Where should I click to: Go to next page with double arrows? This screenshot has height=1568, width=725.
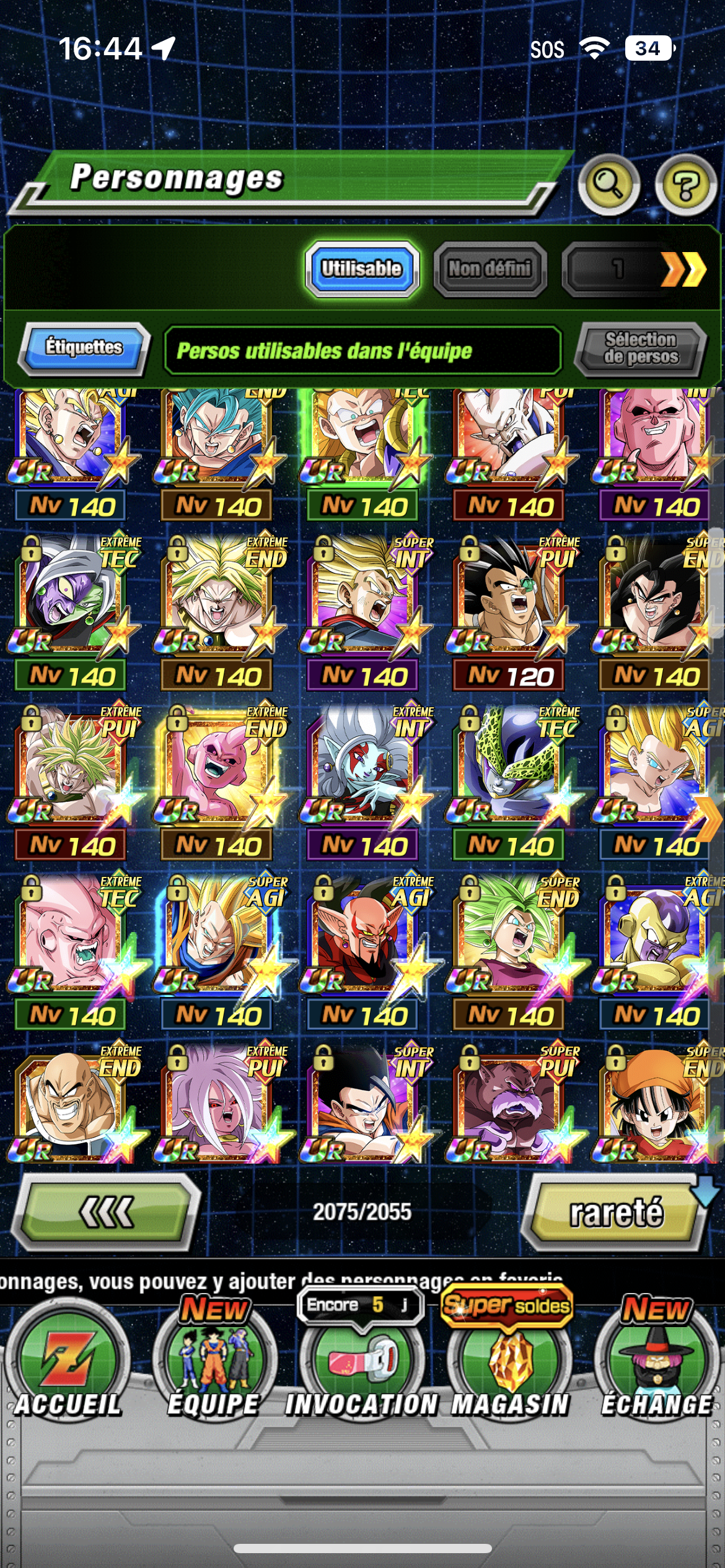coord(683,269)
